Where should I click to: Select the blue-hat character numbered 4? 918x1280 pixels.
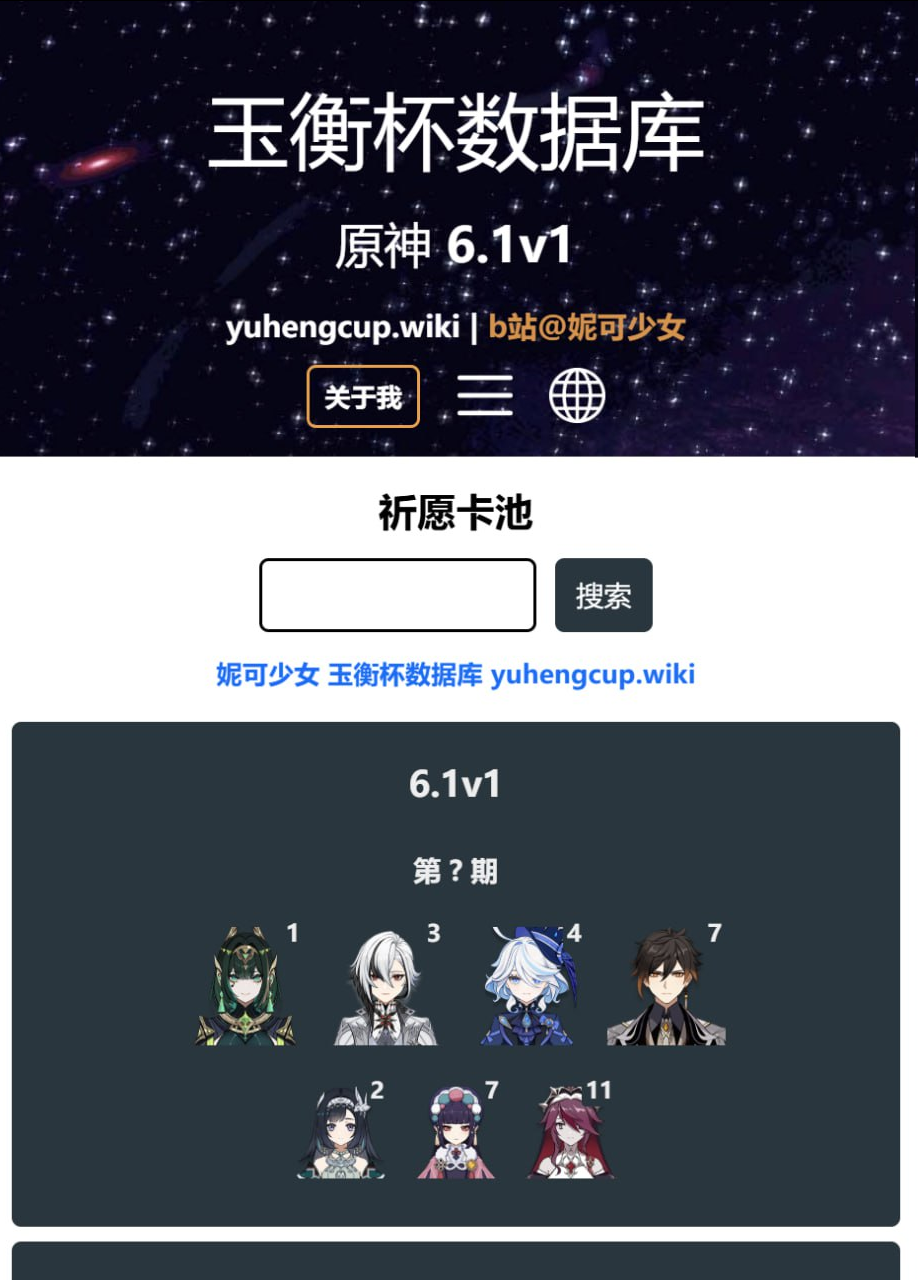527,987
